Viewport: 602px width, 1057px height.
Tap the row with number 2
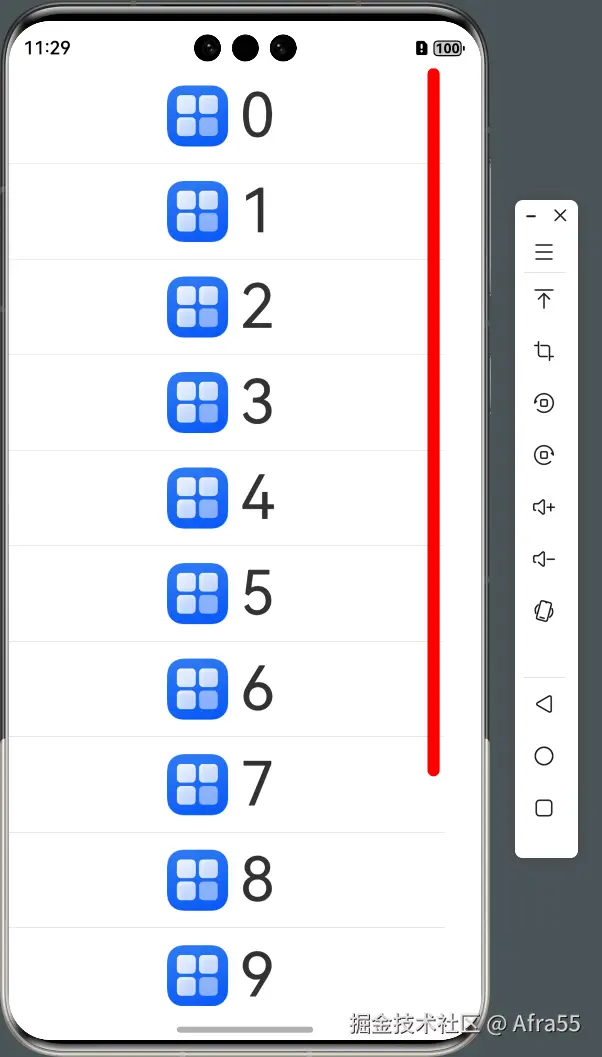pos(220,307)
